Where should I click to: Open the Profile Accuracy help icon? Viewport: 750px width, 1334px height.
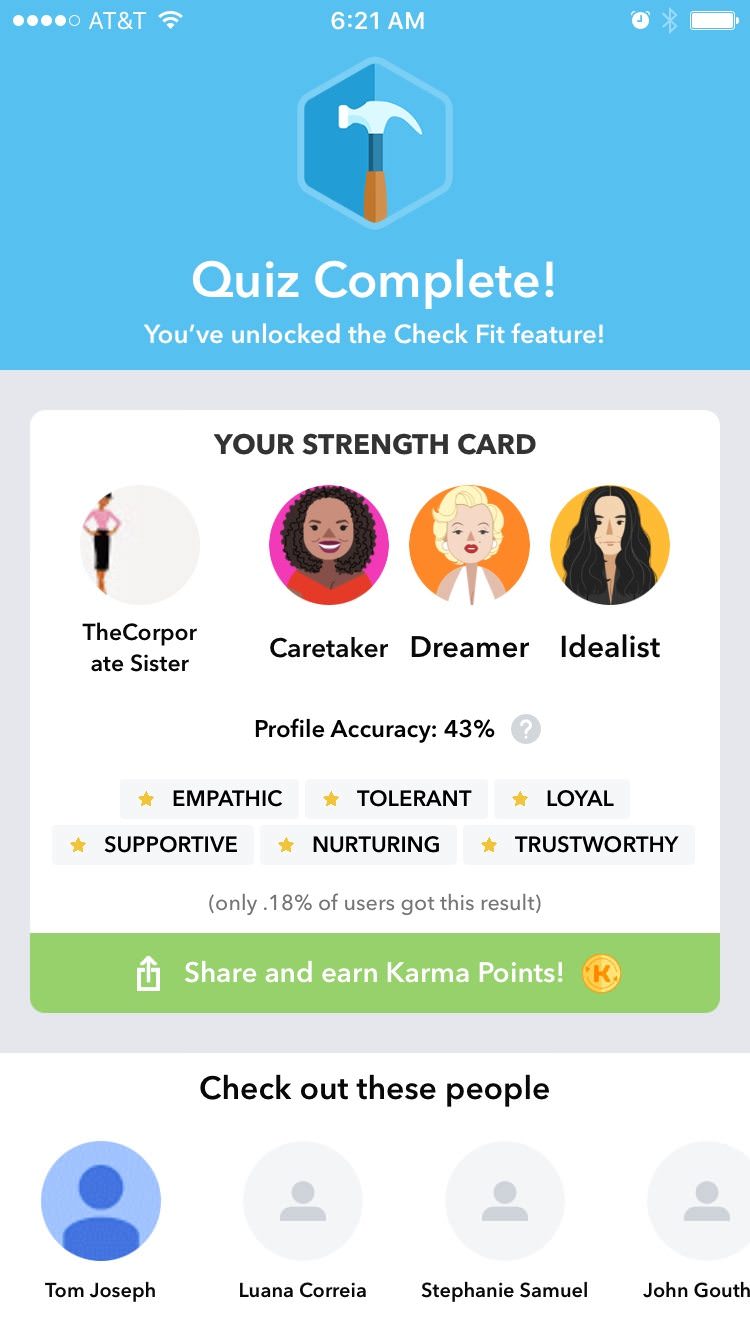pos(526,729)
